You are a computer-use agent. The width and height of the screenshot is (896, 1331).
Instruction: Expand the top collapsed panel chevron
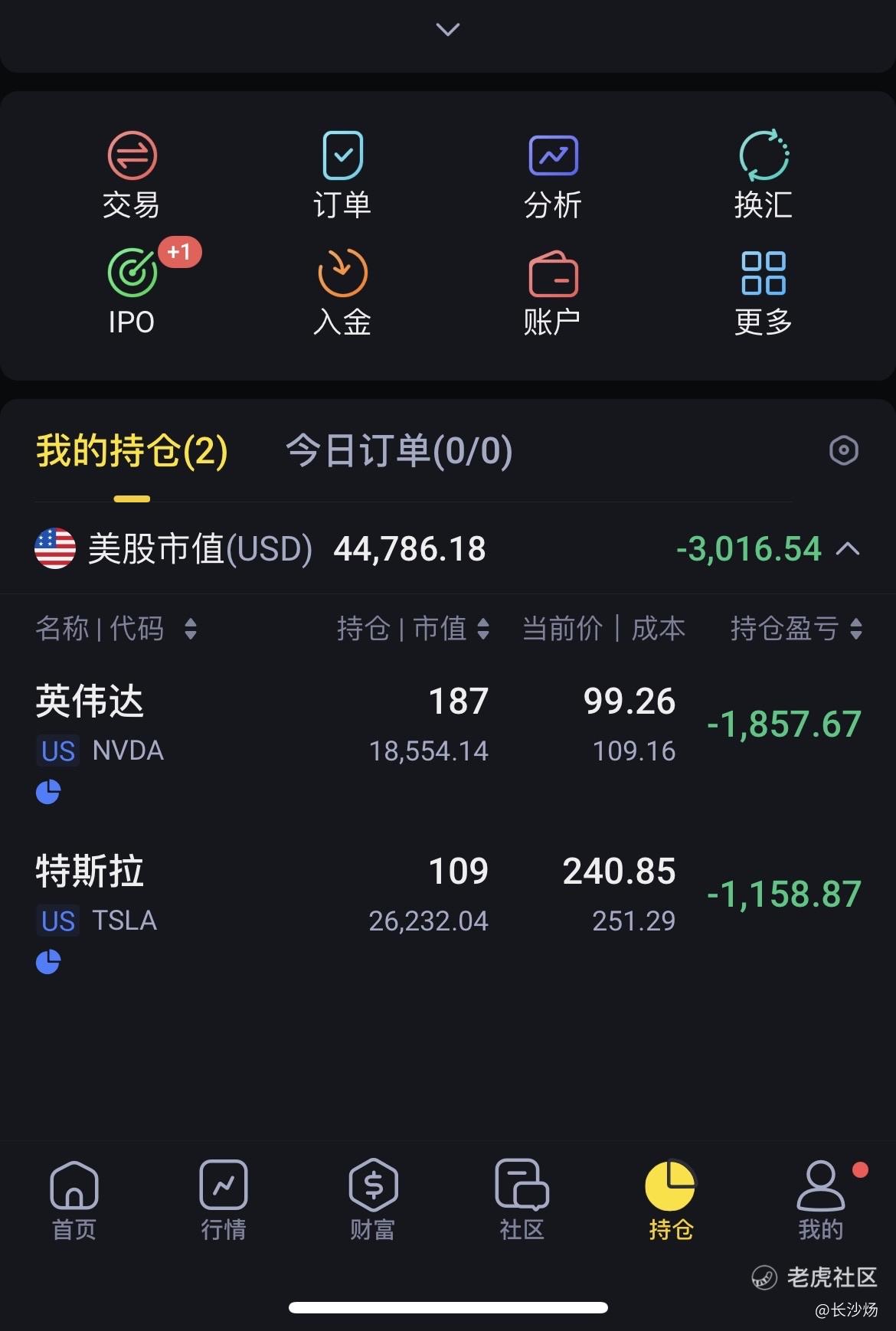pyautogui.click(x=448, y=30)
